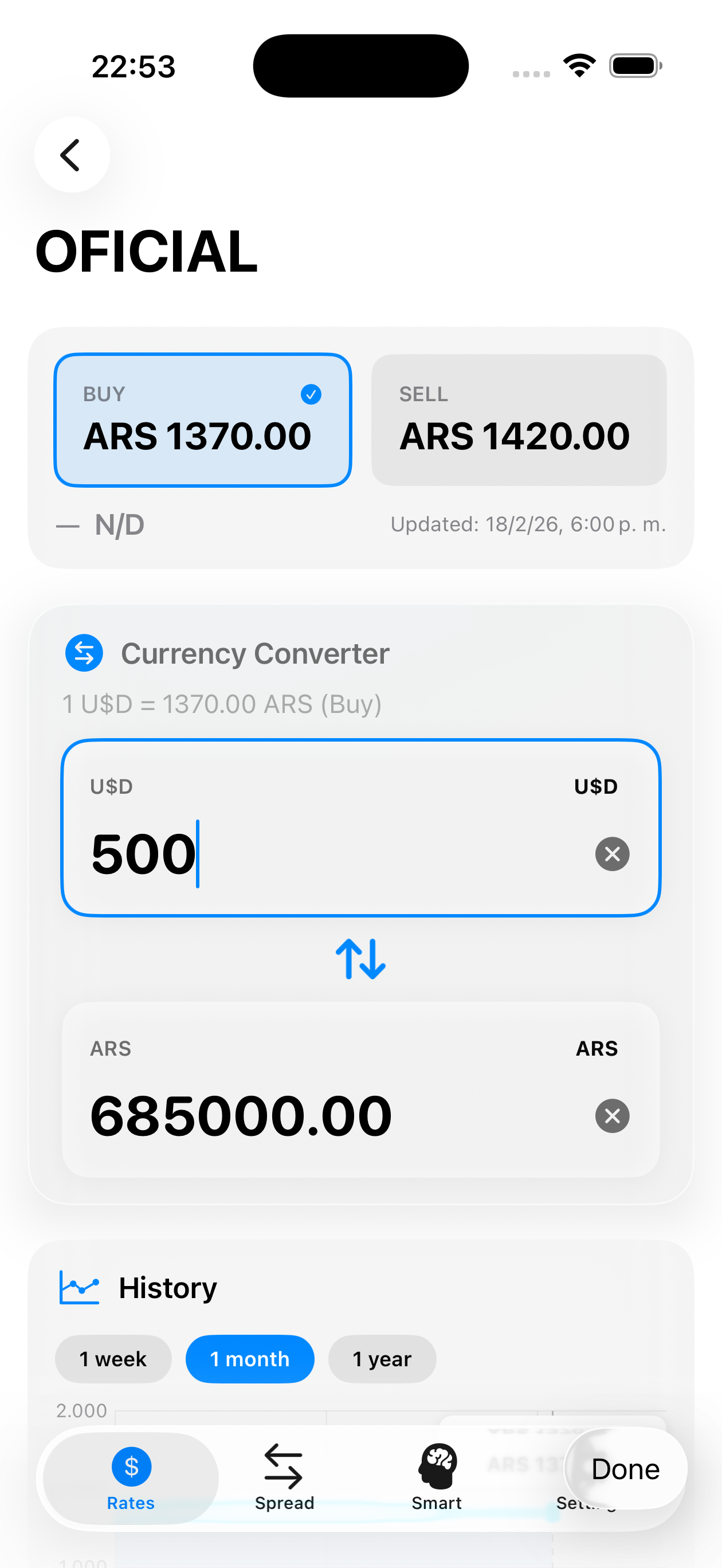Image resolution: width=722 pixels, height=1568 pixels.
Task: Tap the Done button
Action: [626, 1469]
